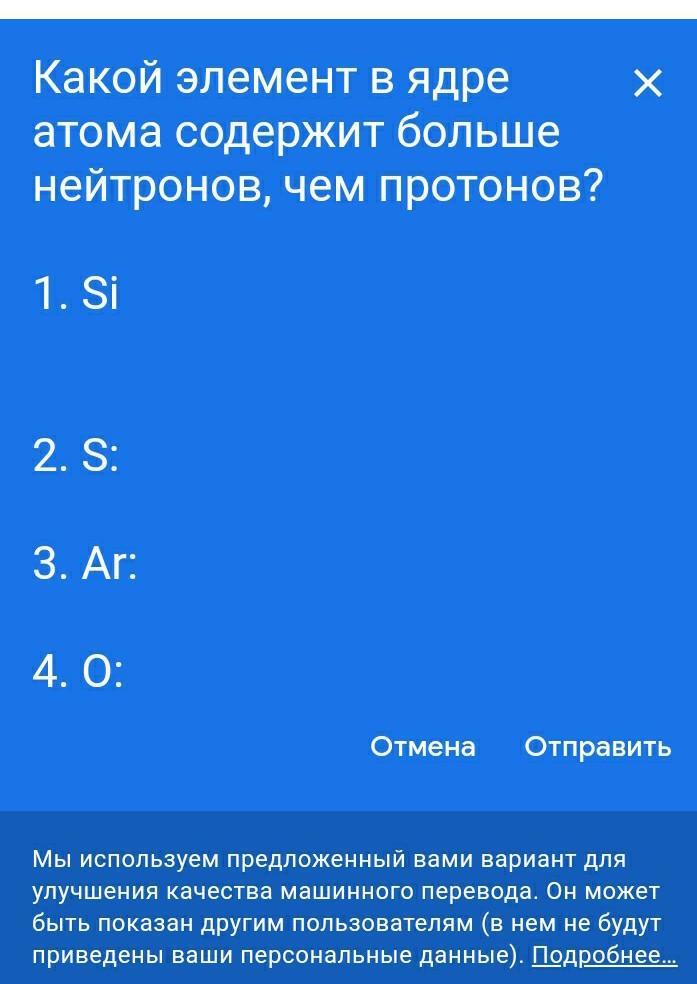
Task: Open the Подробнее link
Action: pos(604,955)
